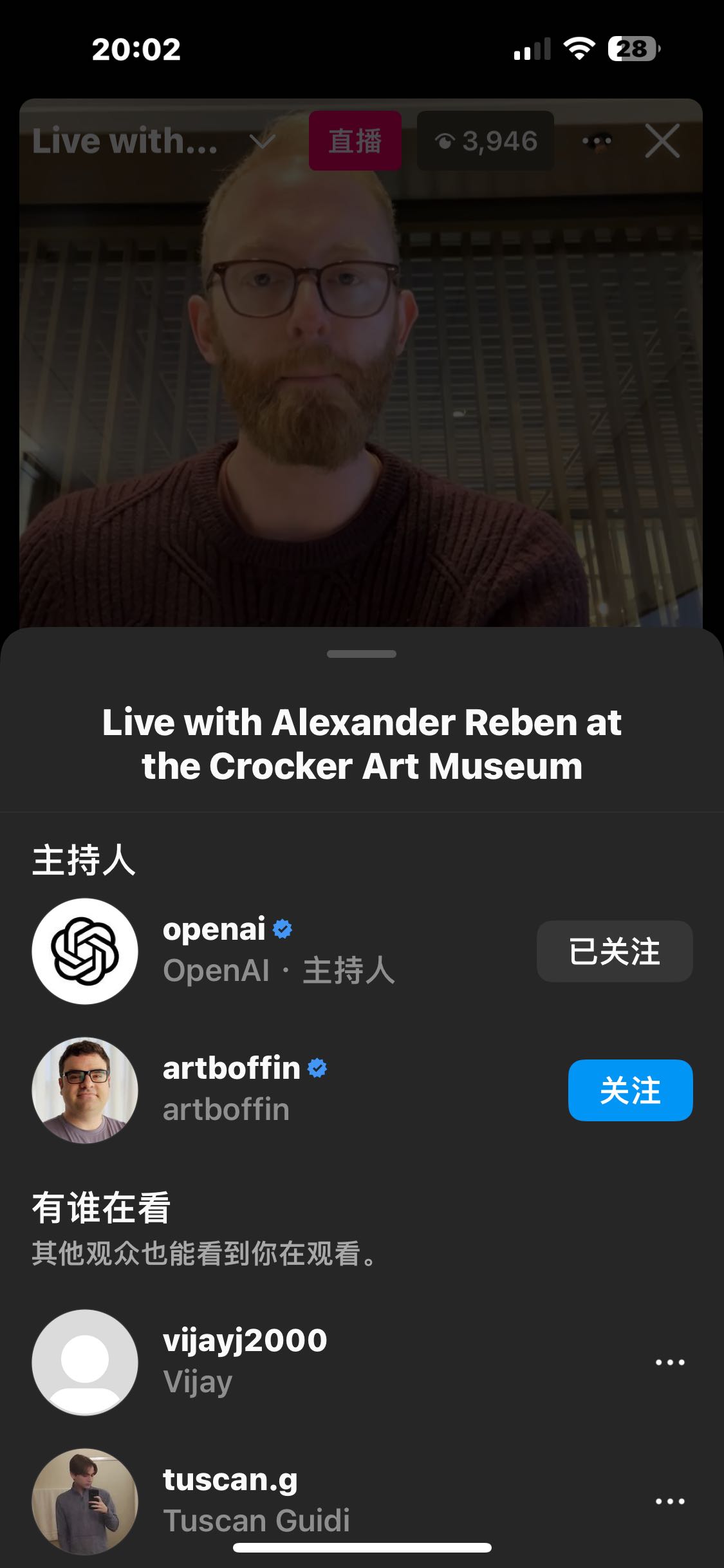Close the live stream with the X
This screenshot has height=1568, width=724.
pyautogui.click(x=662, y=141)
